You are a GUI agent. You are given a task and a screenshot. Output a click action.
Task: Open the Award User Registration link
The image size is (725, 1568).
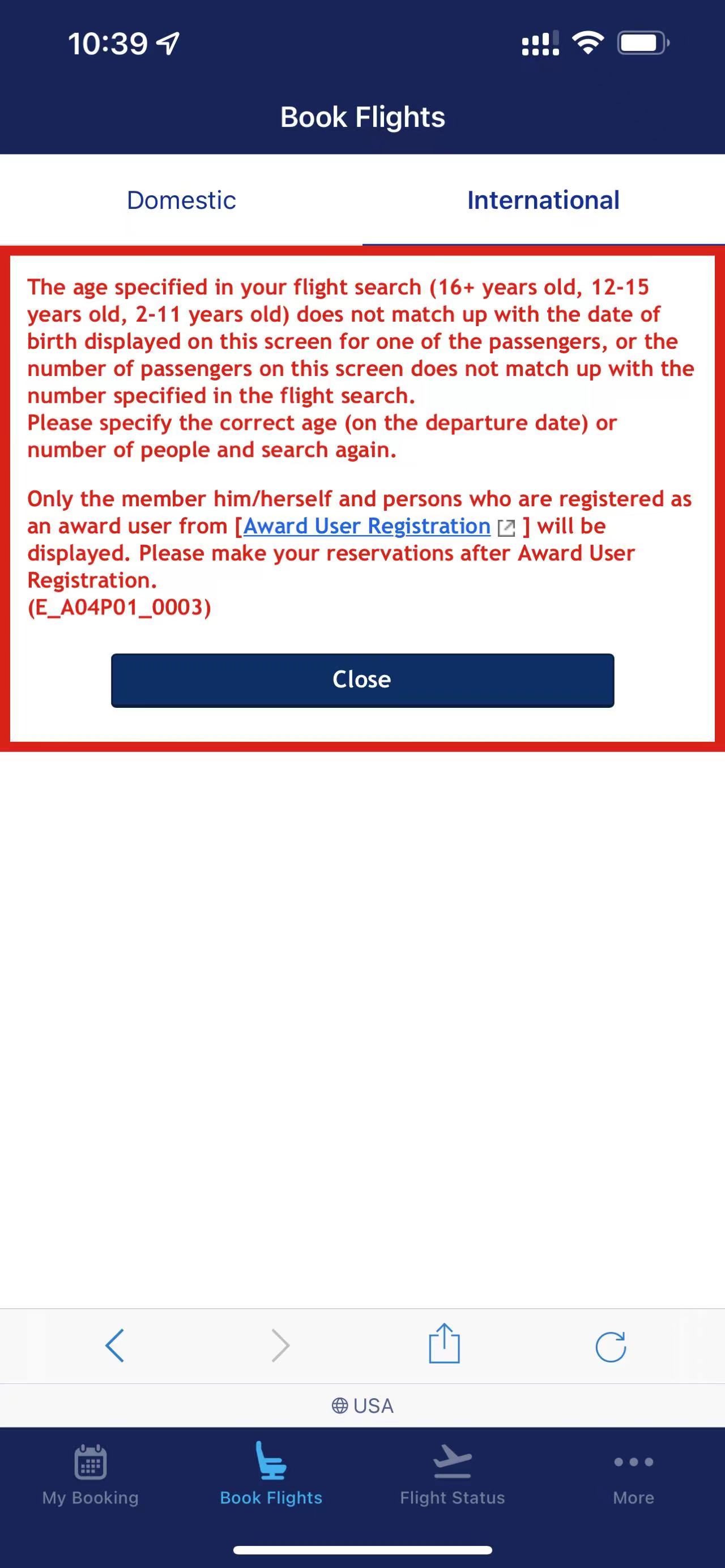point(367,526)
